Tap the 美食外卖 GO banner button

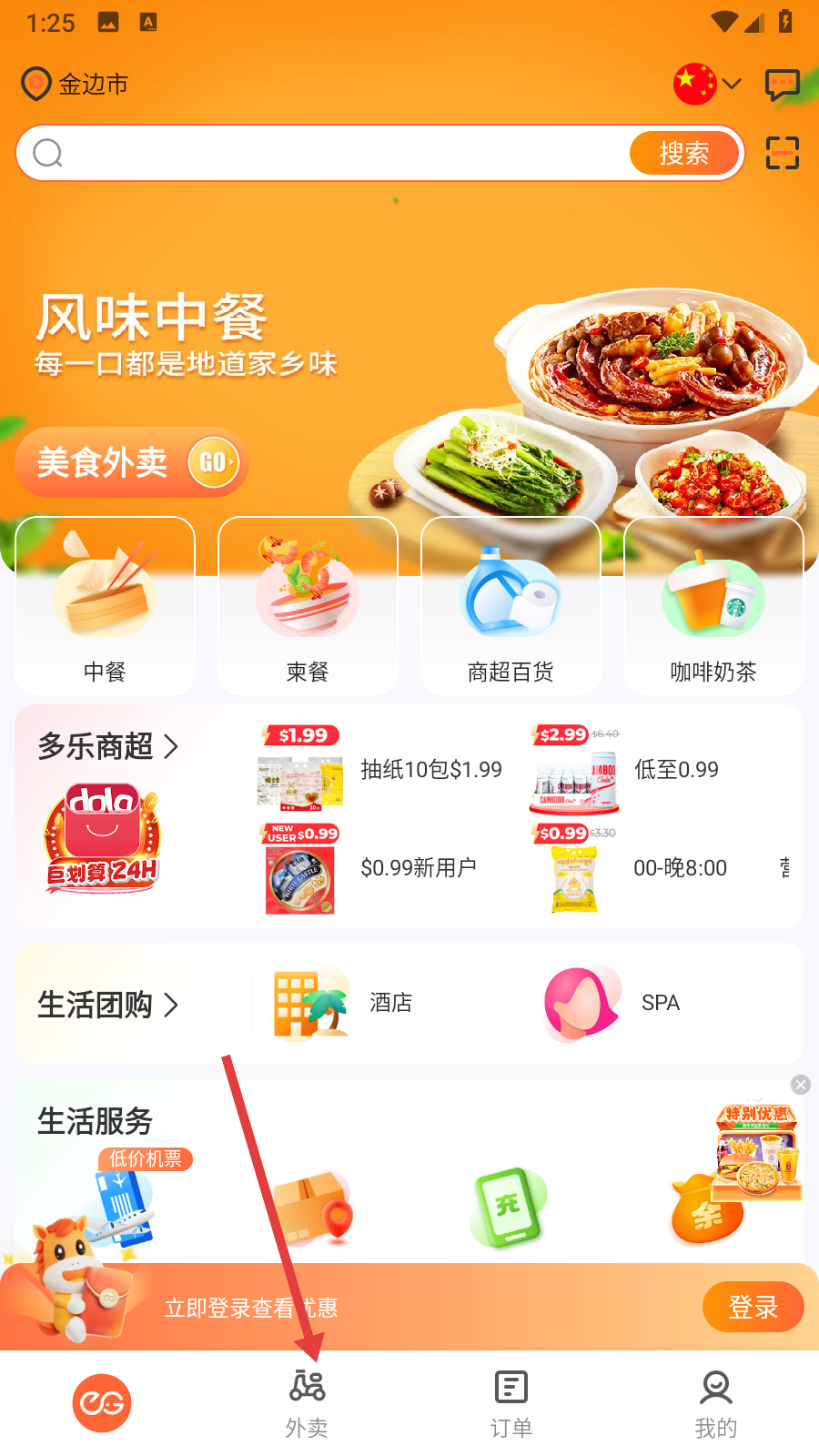tap(131, 462)
